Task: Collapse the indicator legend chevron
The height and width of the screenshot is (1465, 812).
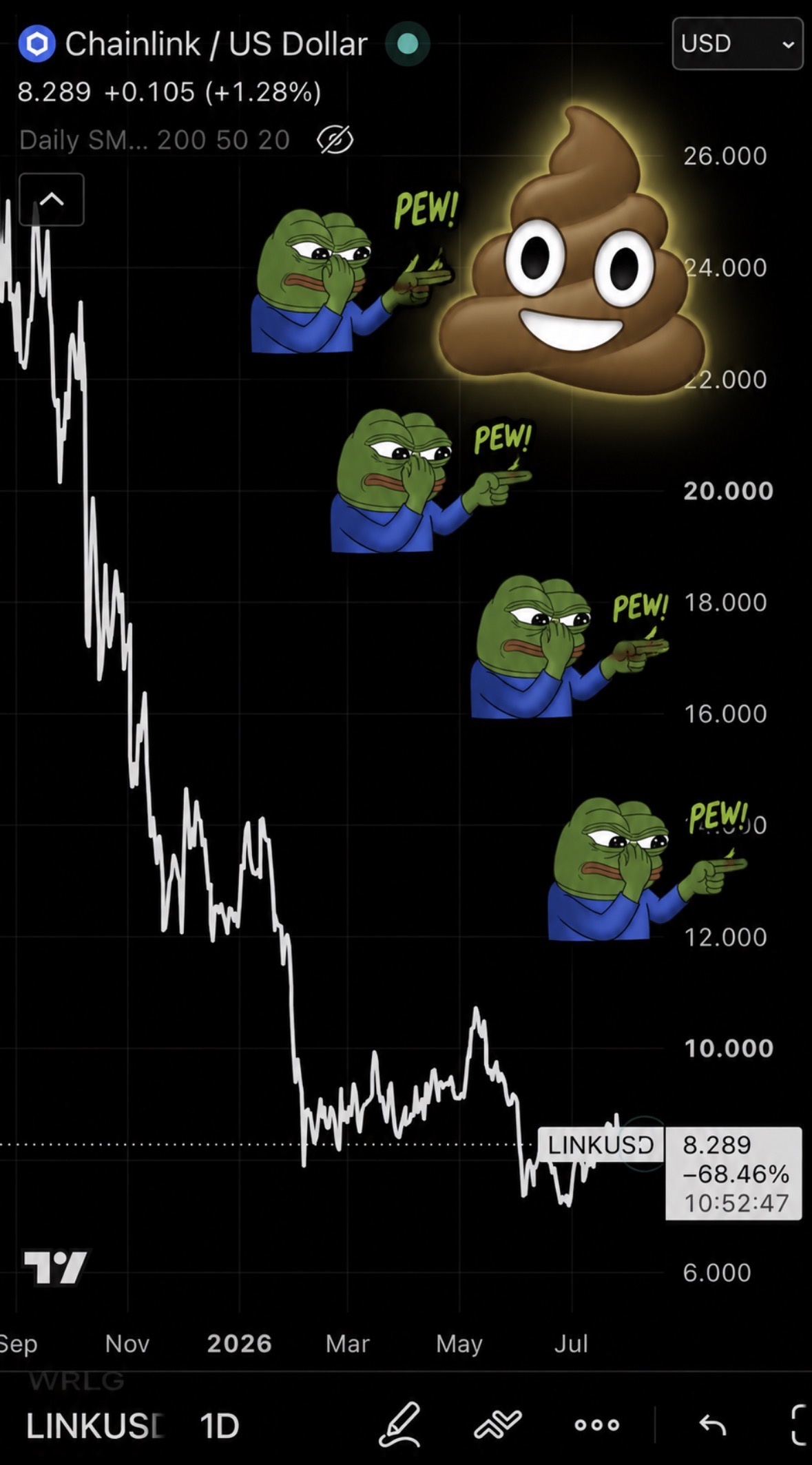Action: (x=52, y=200)
